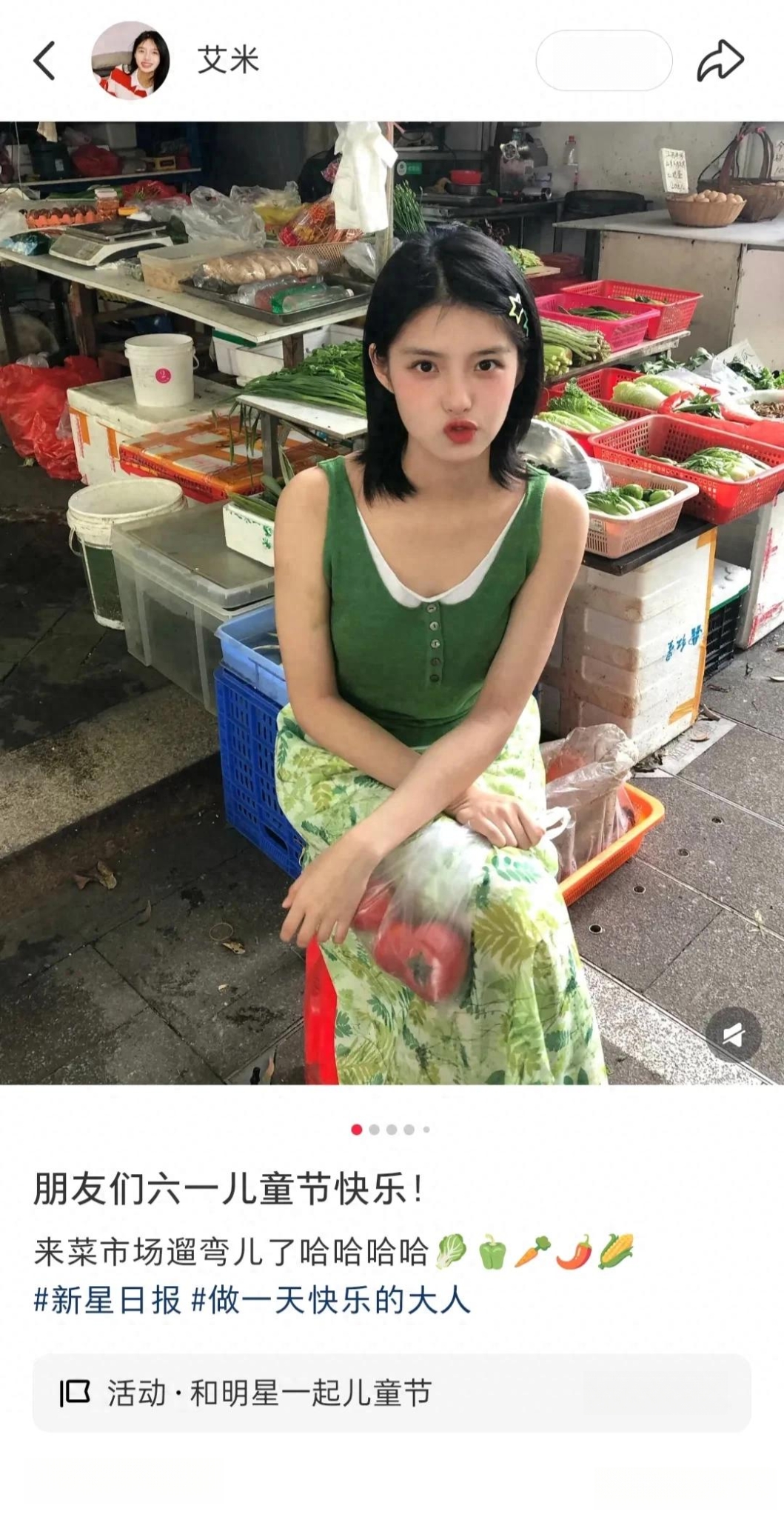Share this post via the arrow icon
Image resolution: width=784 pixels, height=1517 pixels.
(720, 61)
